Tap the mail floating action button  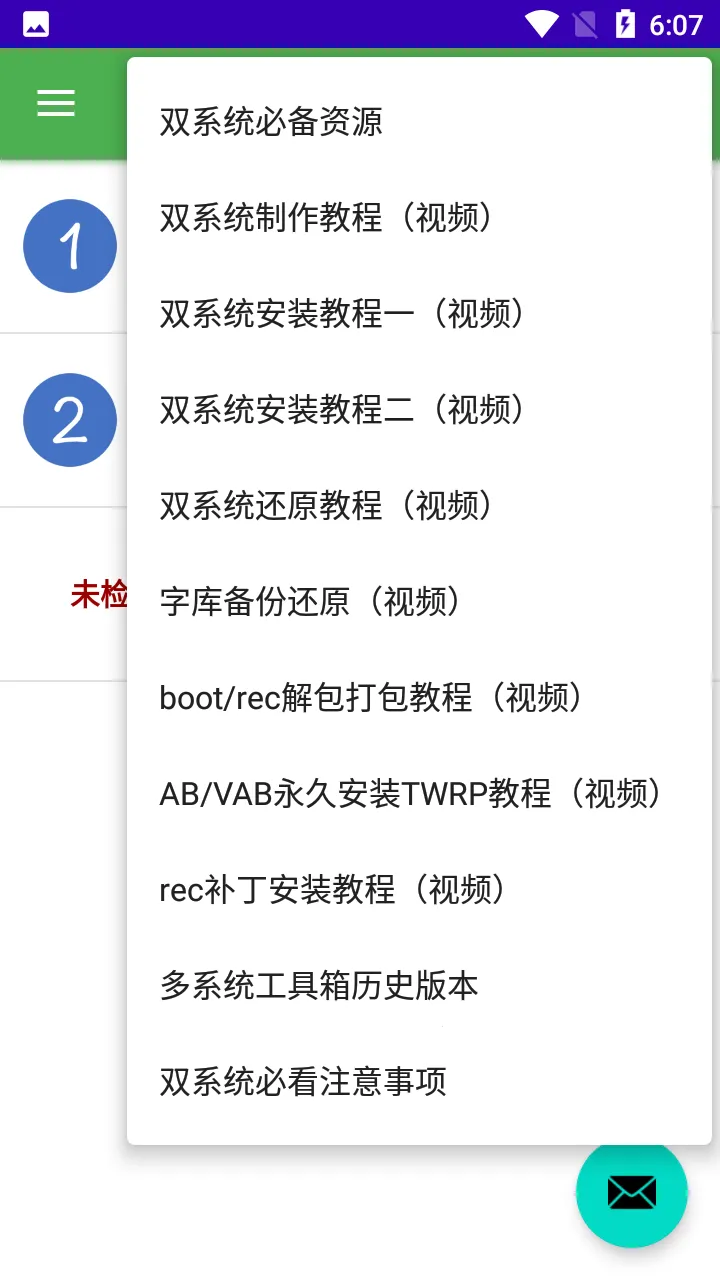(631, 1192)
